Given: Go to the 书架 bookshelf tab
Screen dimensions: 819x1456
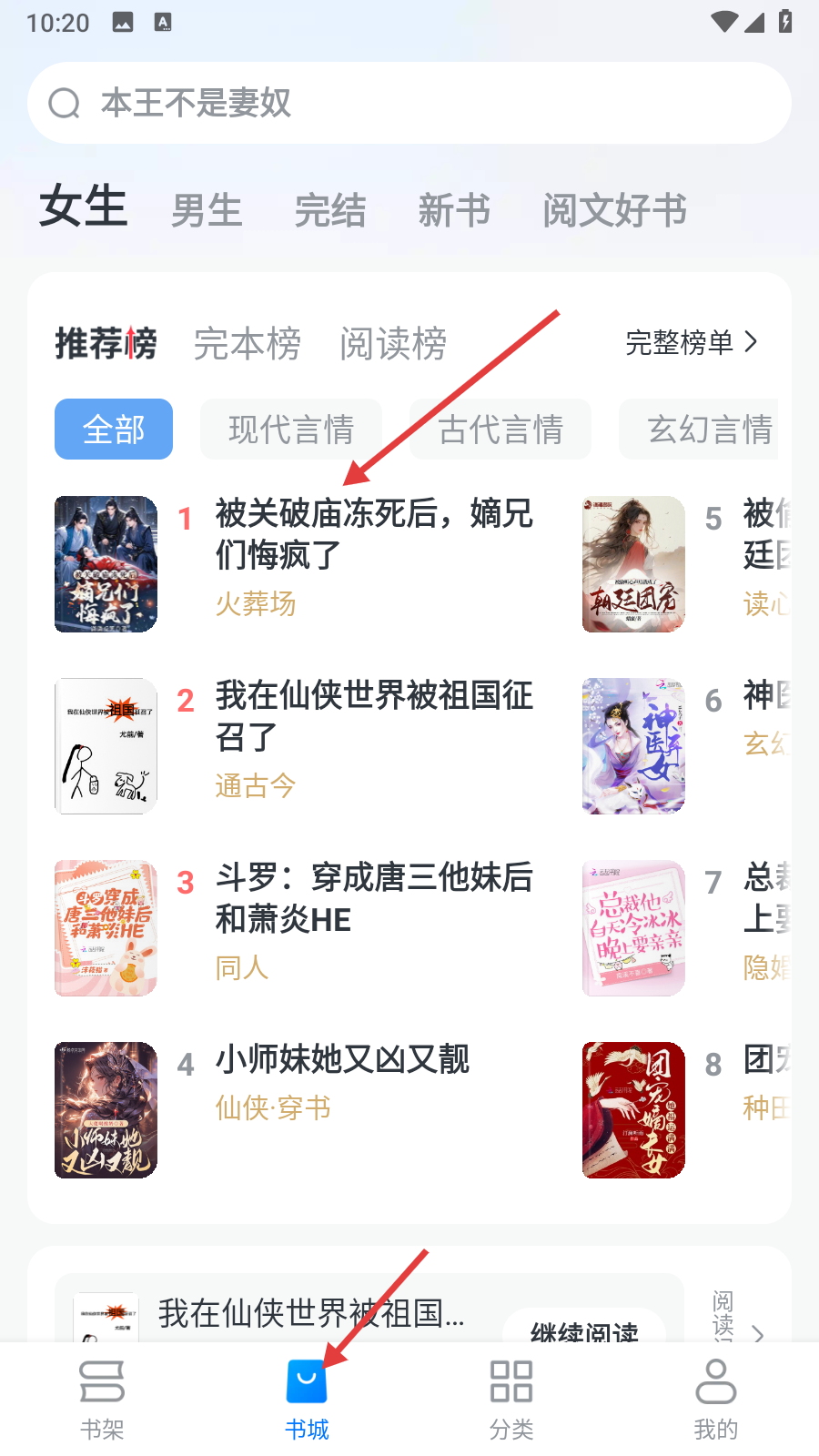Looking at the screenshot, I should [x=102, y=1399].
